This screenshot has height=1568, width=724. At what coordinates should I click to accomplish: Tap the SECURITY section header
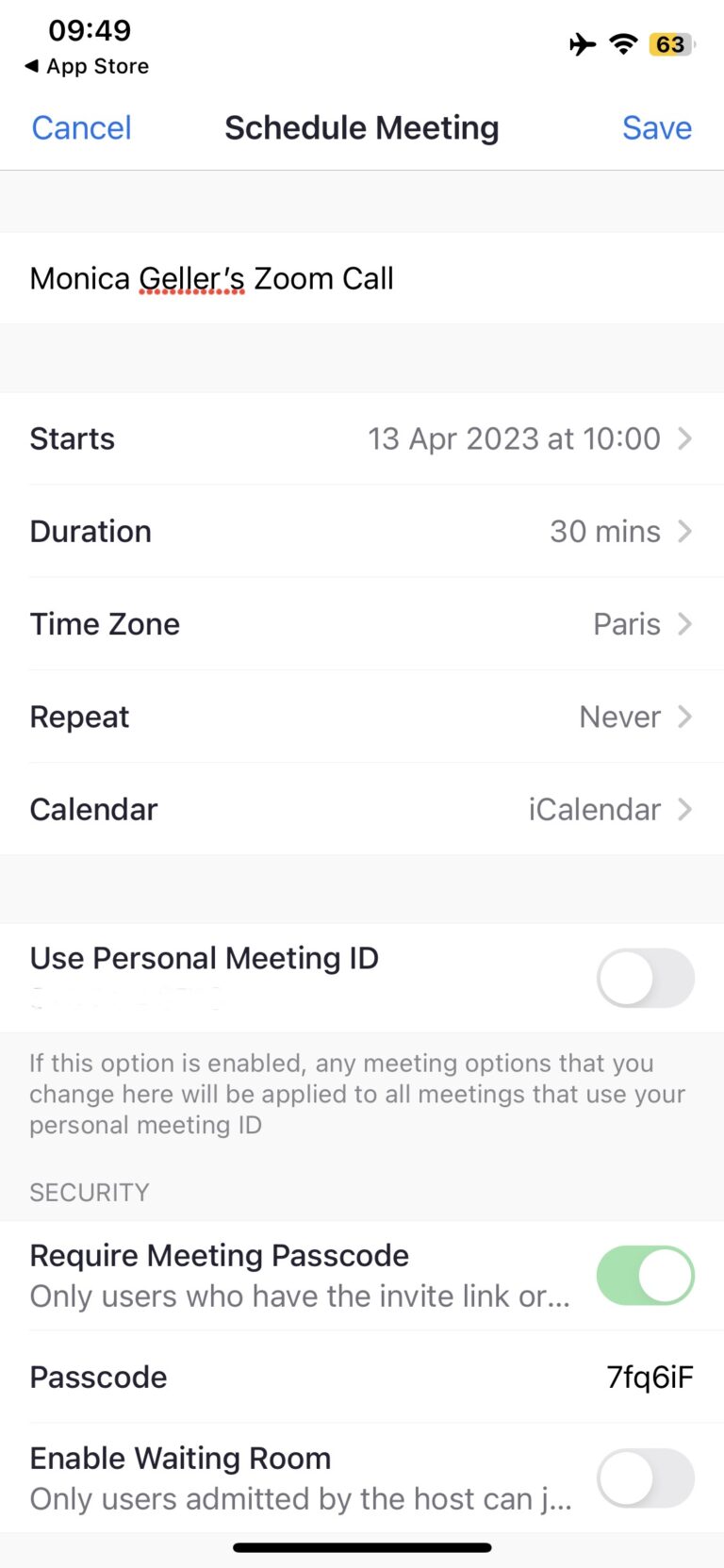pos(89,1192)
